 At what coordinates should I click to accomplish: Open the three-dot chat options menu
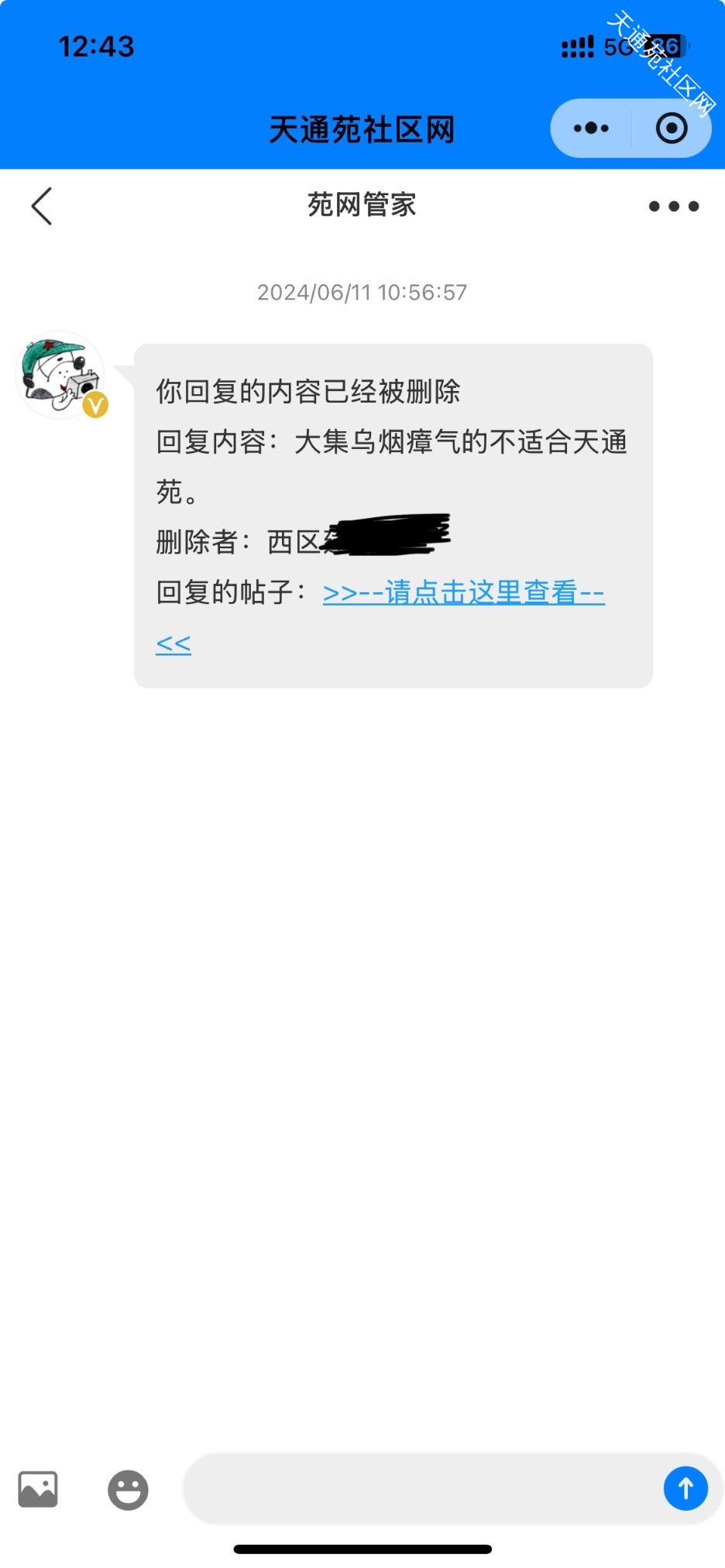click(x=673, y=207)
